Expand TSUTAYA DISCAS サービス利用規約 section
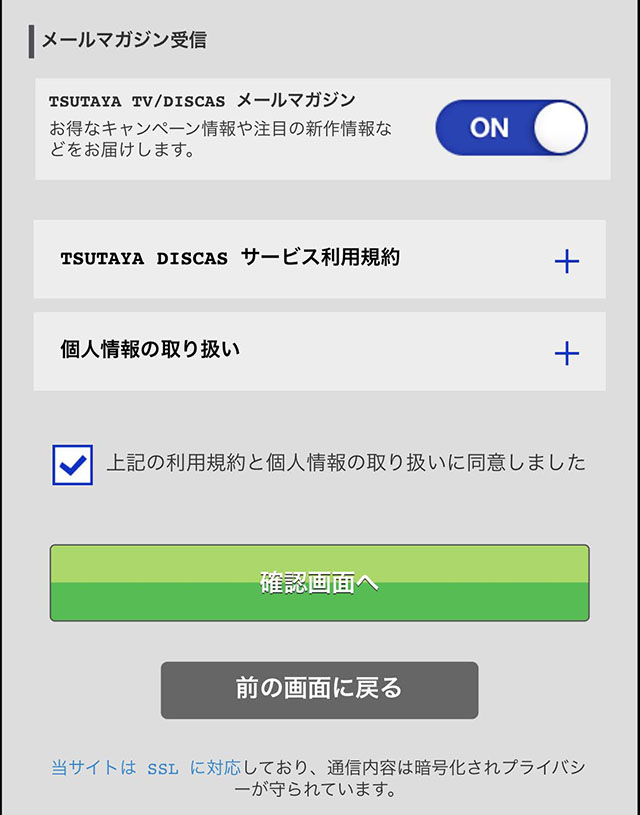The image size is (640, 815). pos(566,261)
